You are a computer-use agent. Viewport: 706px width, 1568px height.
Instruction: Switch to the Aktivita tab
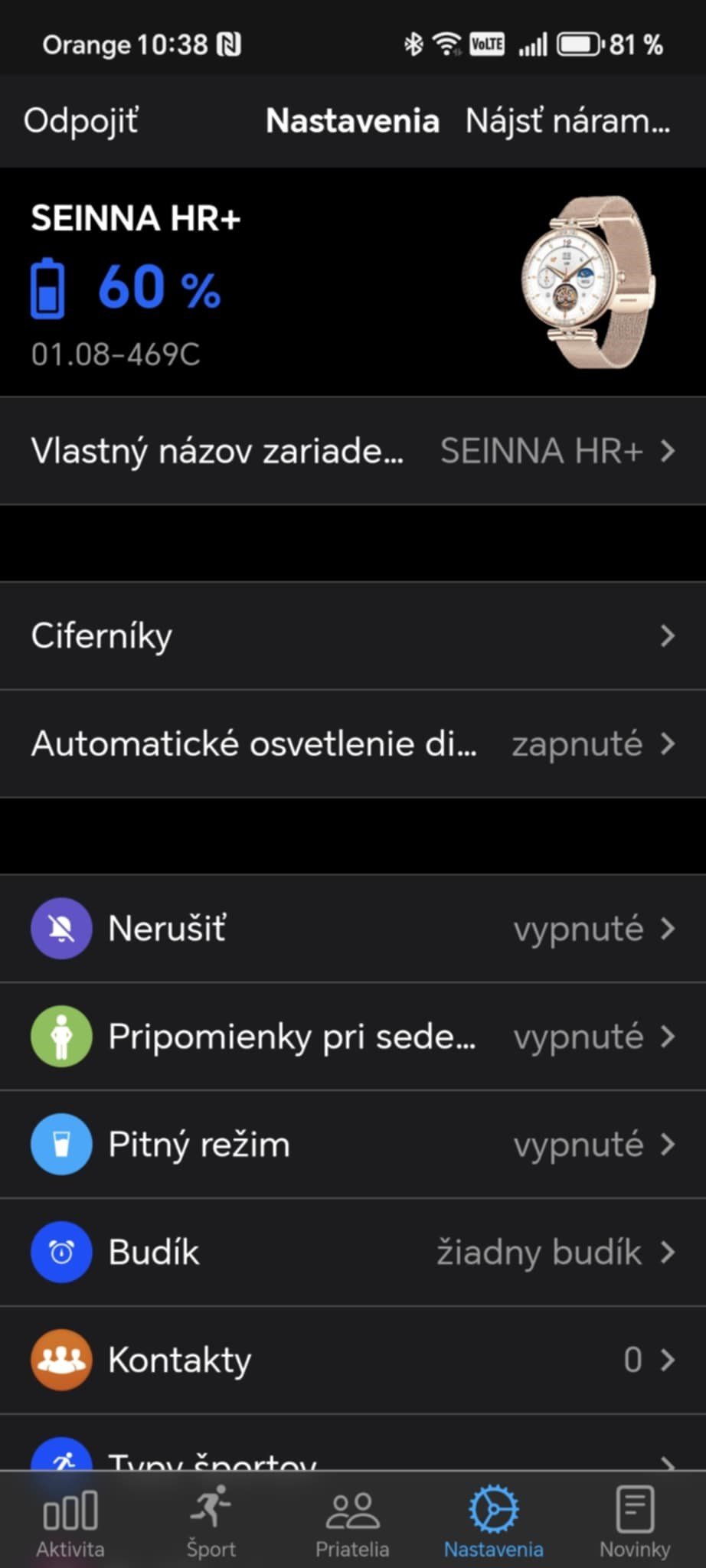(x=70, y=1522)
